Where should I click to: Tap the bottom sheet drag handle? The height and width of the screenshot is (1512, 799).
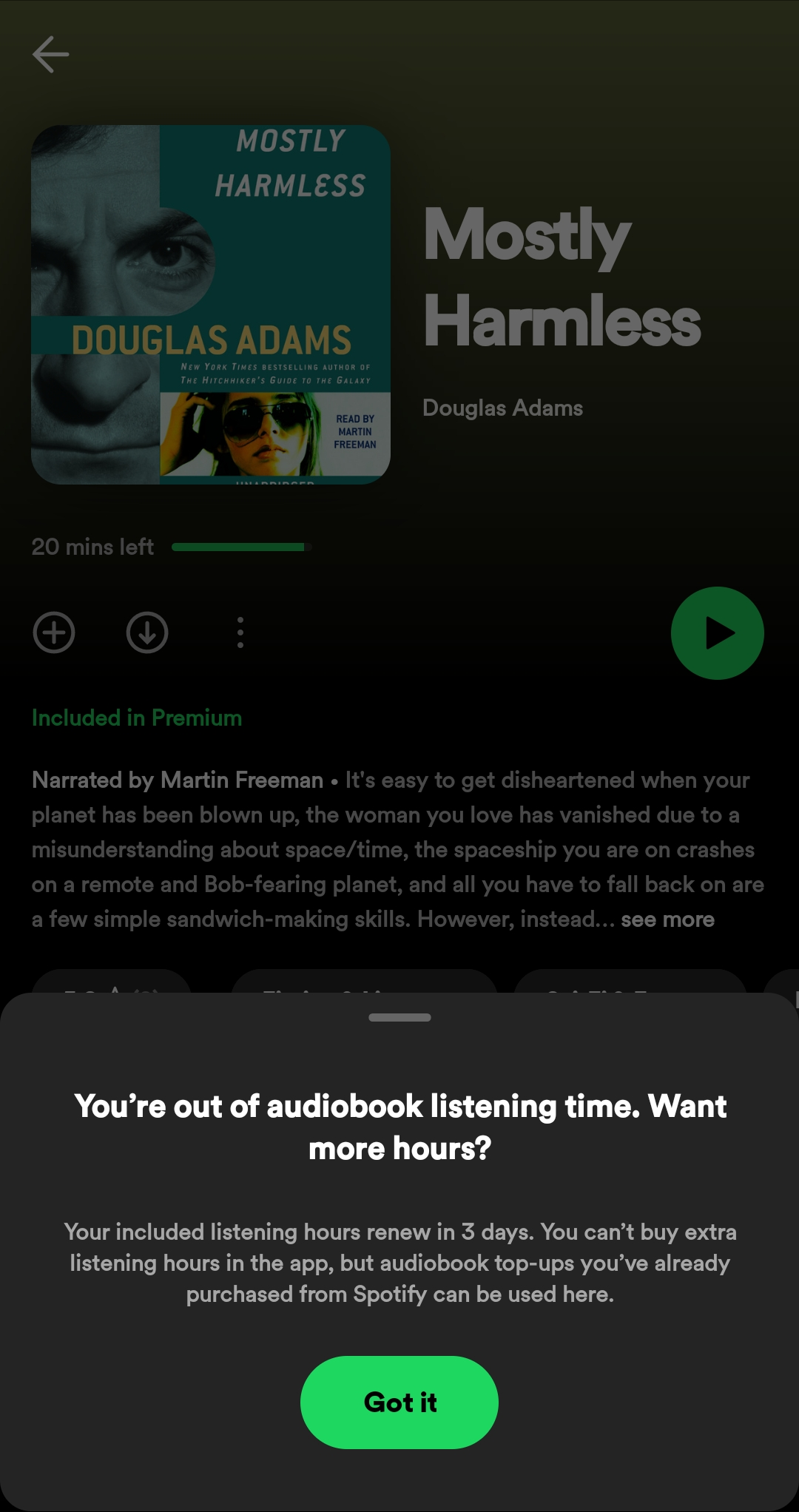pyautogui.click(x=399, y=1018)
